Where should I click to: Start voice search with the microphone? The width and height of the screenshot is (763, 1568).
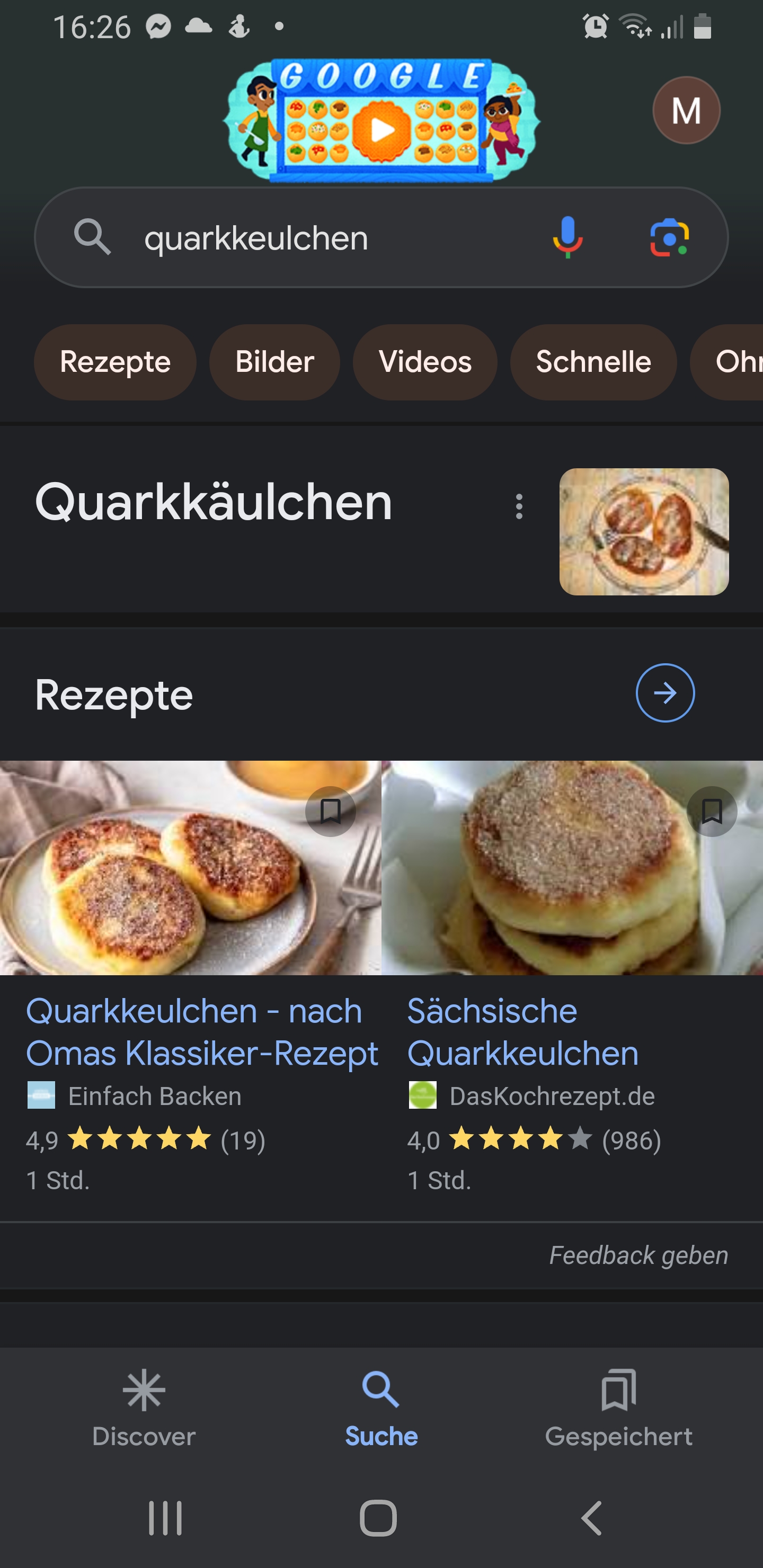coord(567,237)
